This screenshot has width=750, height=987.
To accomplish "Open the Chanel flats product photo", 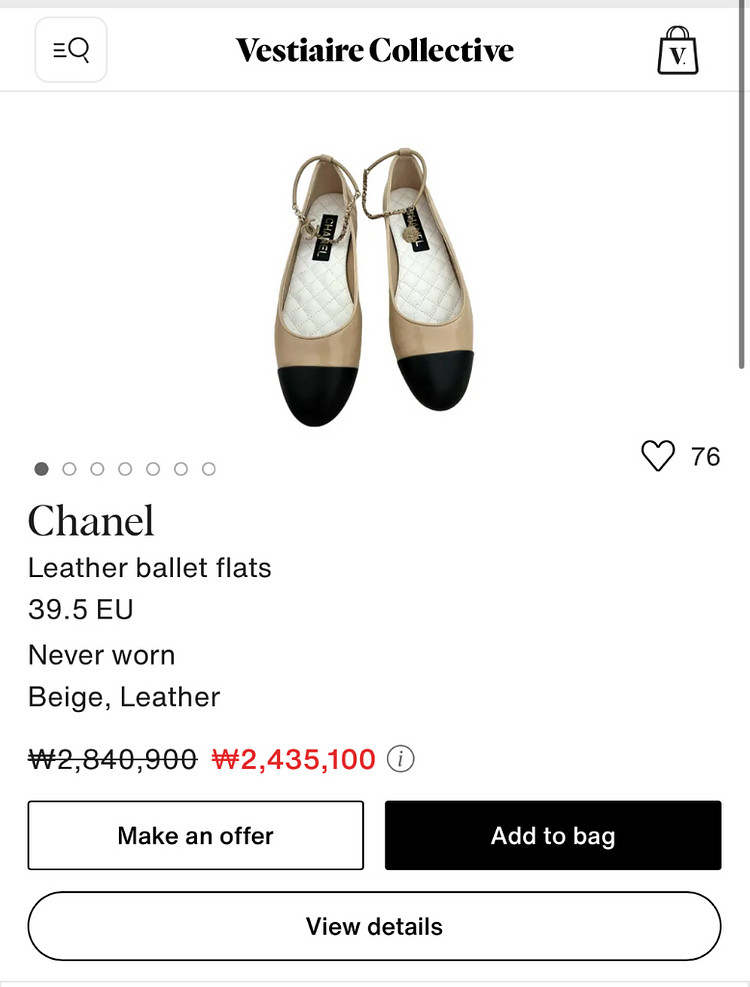I will 374,285.
